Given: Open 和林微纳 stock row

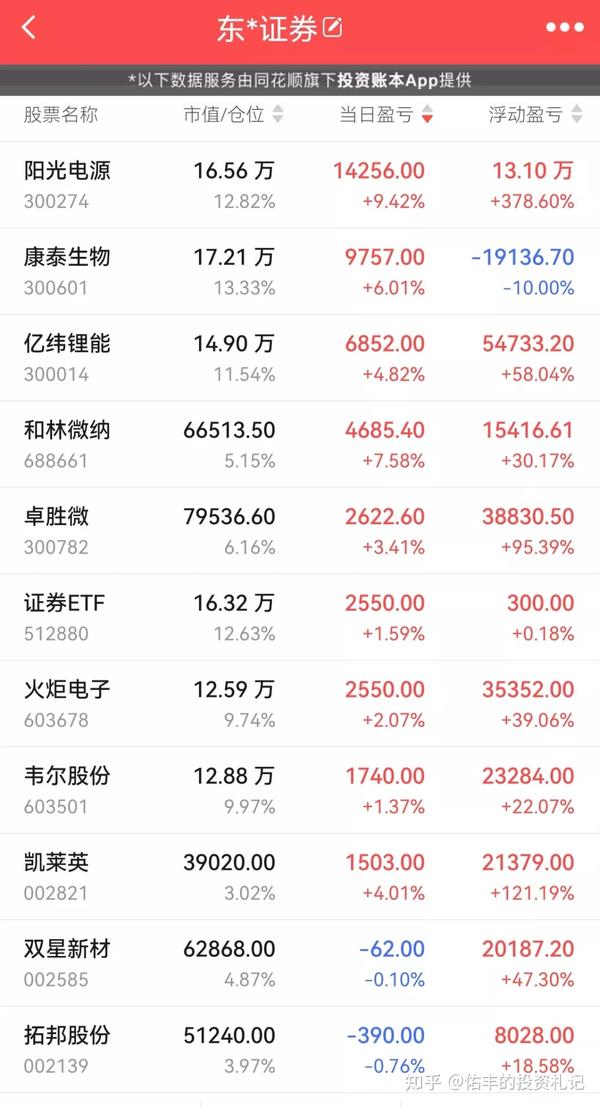Looking at the screenshot, I should pyautogui.click(x=300, y=444).
